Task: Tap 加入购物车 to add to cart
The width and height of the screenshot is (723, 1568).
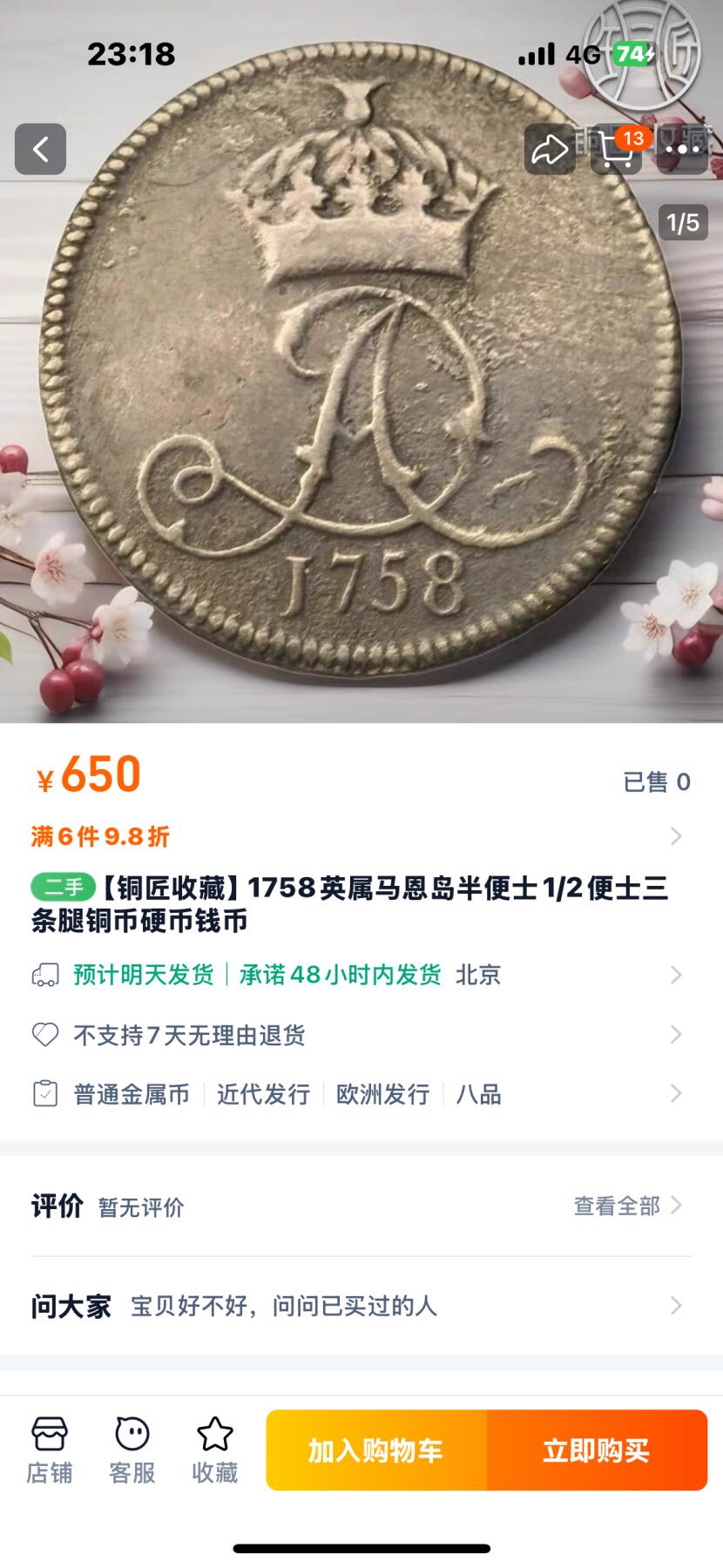Action: pyautogui.click(x=376, y=1450)
